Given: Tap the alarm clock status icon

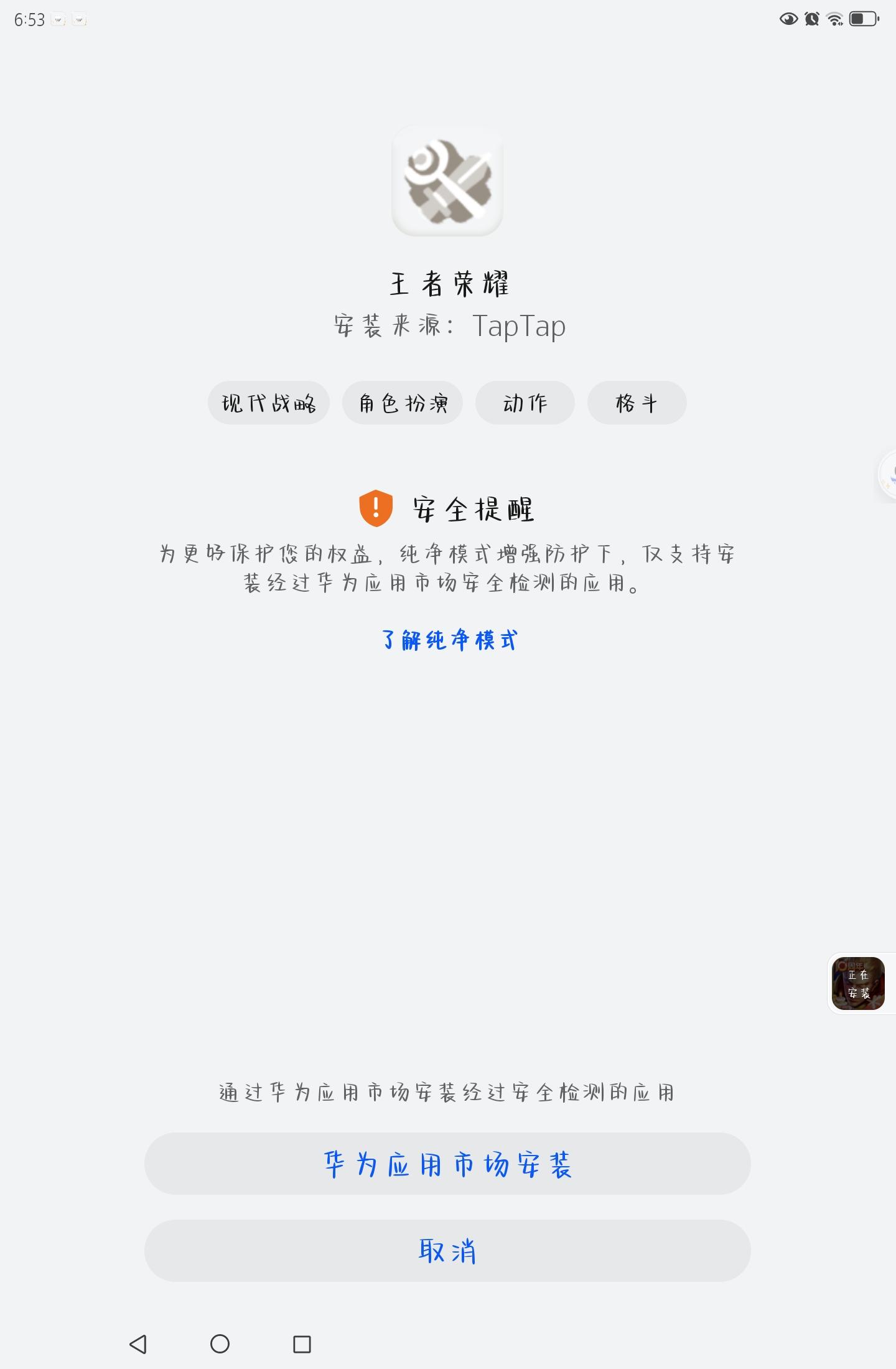Looking at the screenshot, I should click(x=810, y=19).
